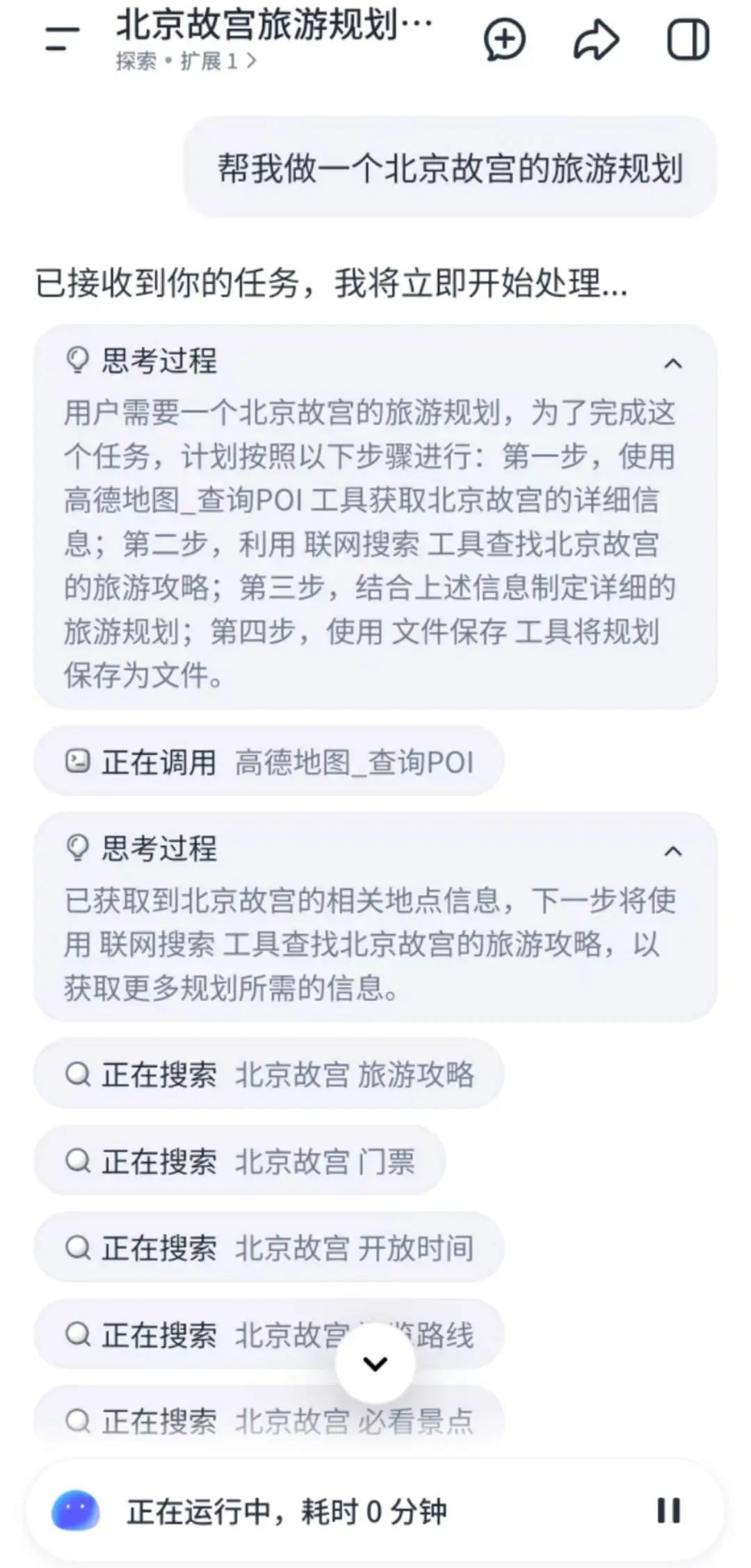This screenshot has width=751, height=1568.
Task: Click the lightbulb icon on 思考过程
Action: click(76, 361)
